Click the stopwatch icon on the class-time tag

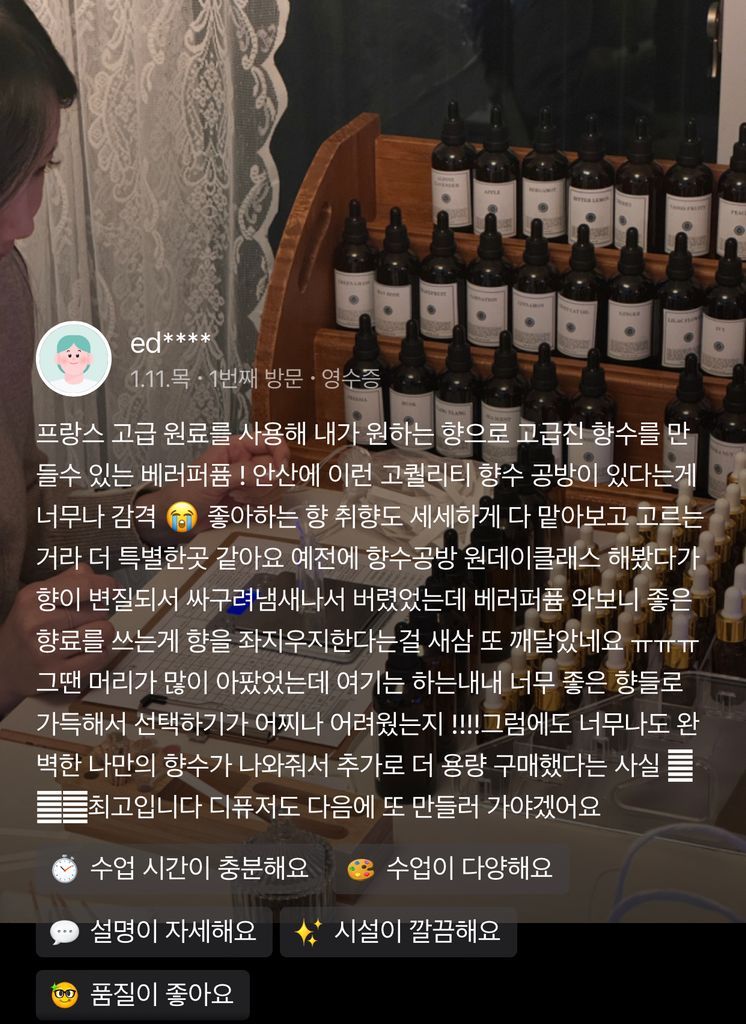coord(65,869)
